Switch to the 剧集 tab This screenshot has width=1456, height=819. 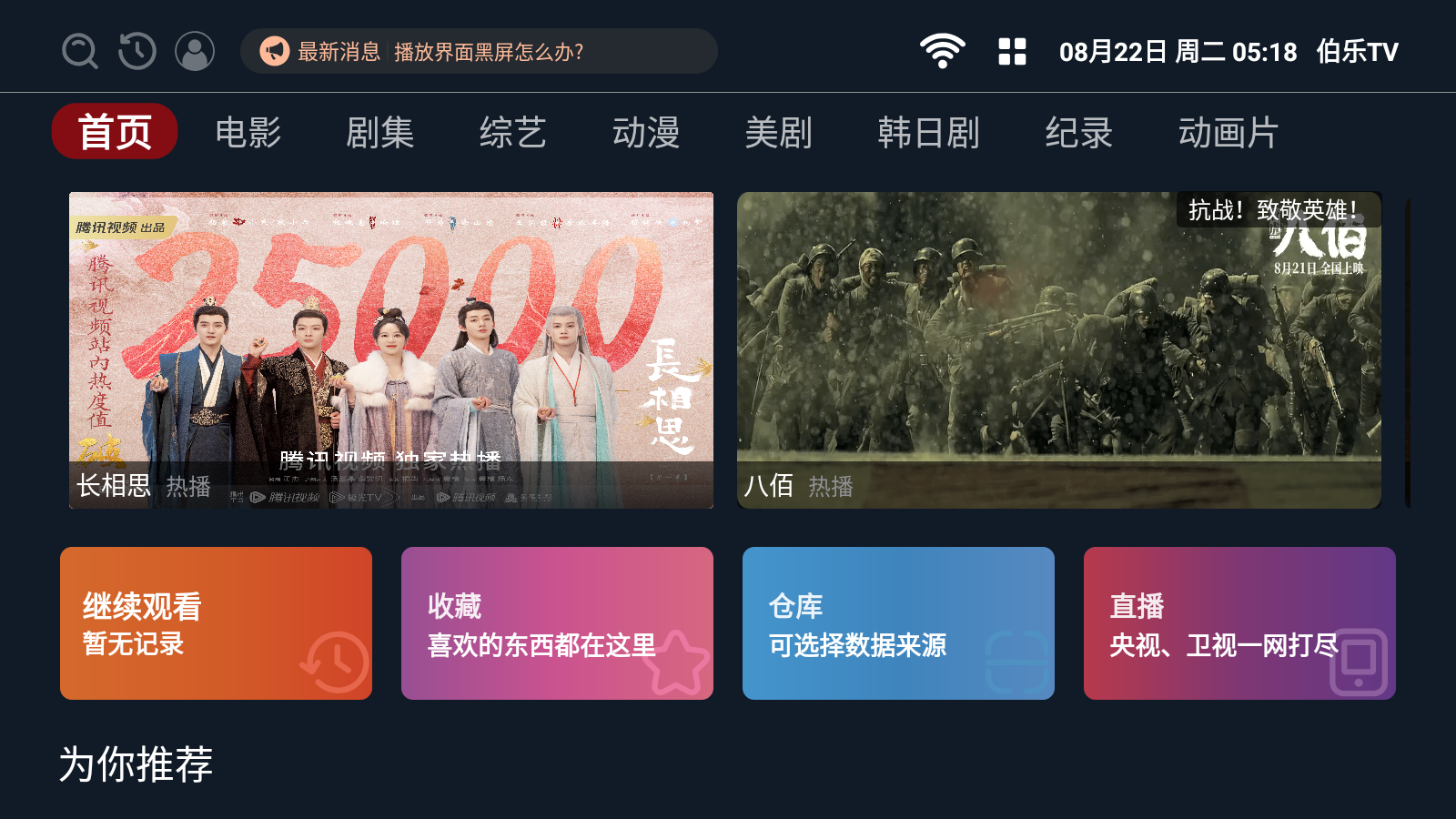tap(380, 133)
